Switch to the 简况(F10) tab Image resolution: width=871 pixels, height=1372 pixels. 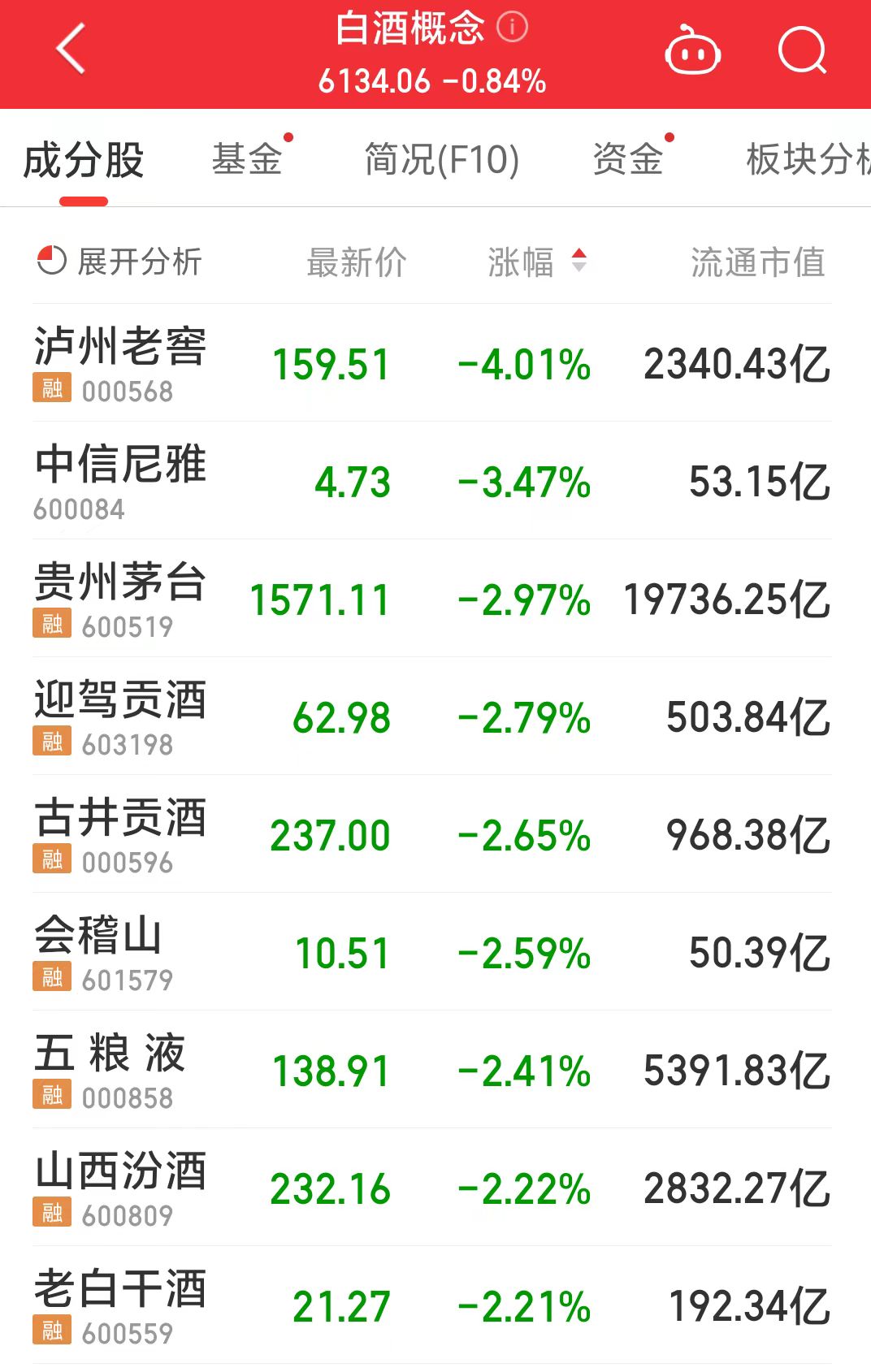[441, 159]
